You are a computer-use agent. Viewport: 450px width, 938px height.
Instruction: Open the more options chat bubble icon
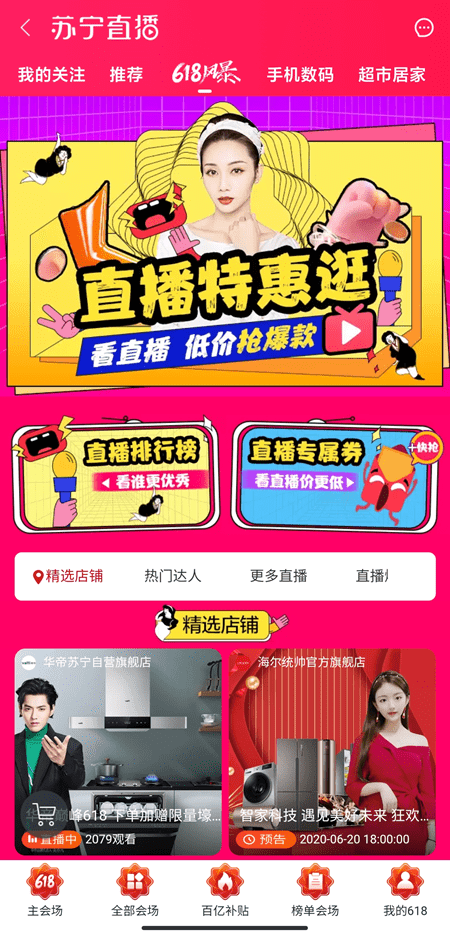tap(424, 28)
